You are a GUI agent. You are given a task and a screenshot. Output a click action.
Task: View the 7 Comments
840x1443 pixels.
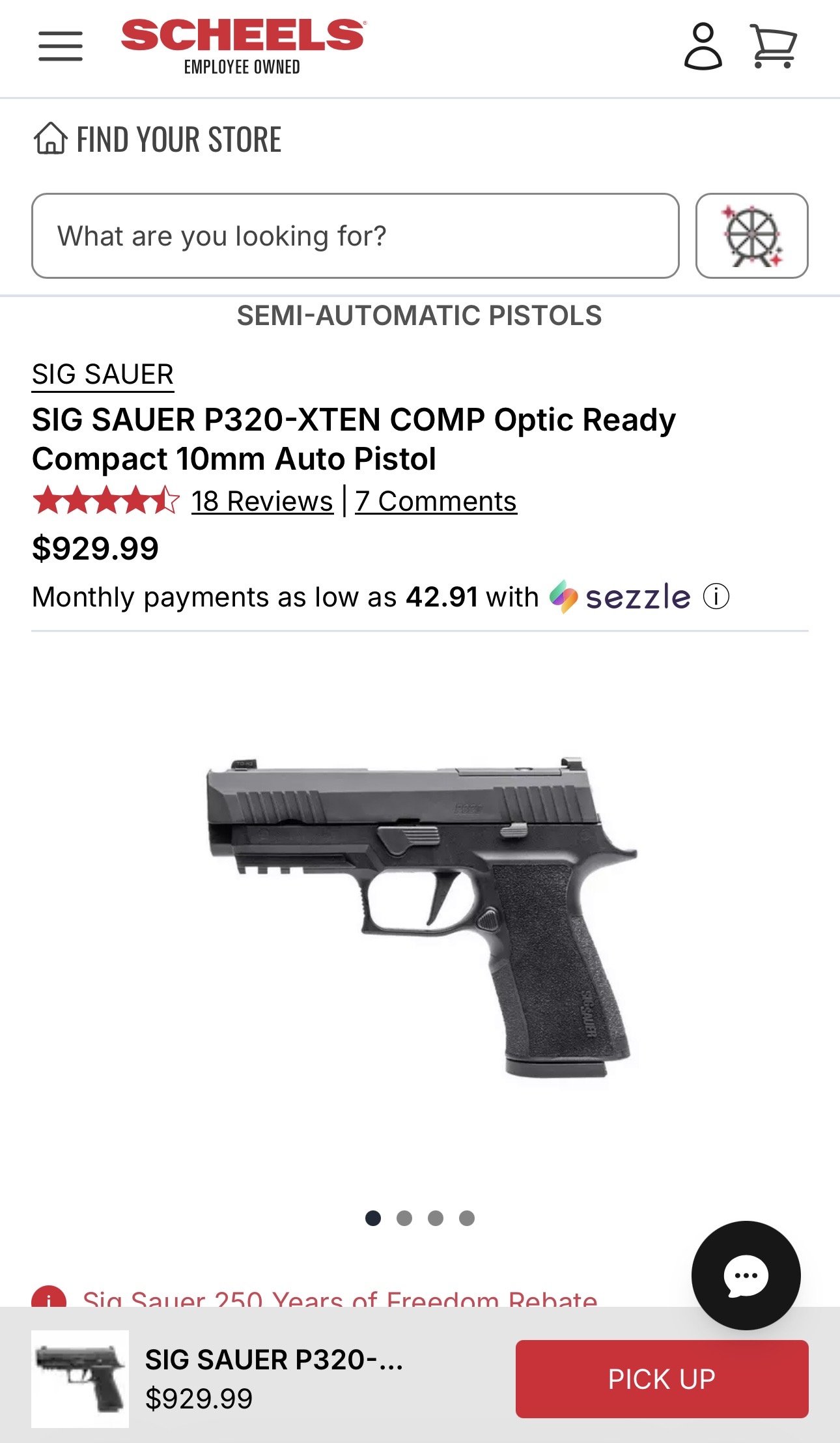pos(436,502)
